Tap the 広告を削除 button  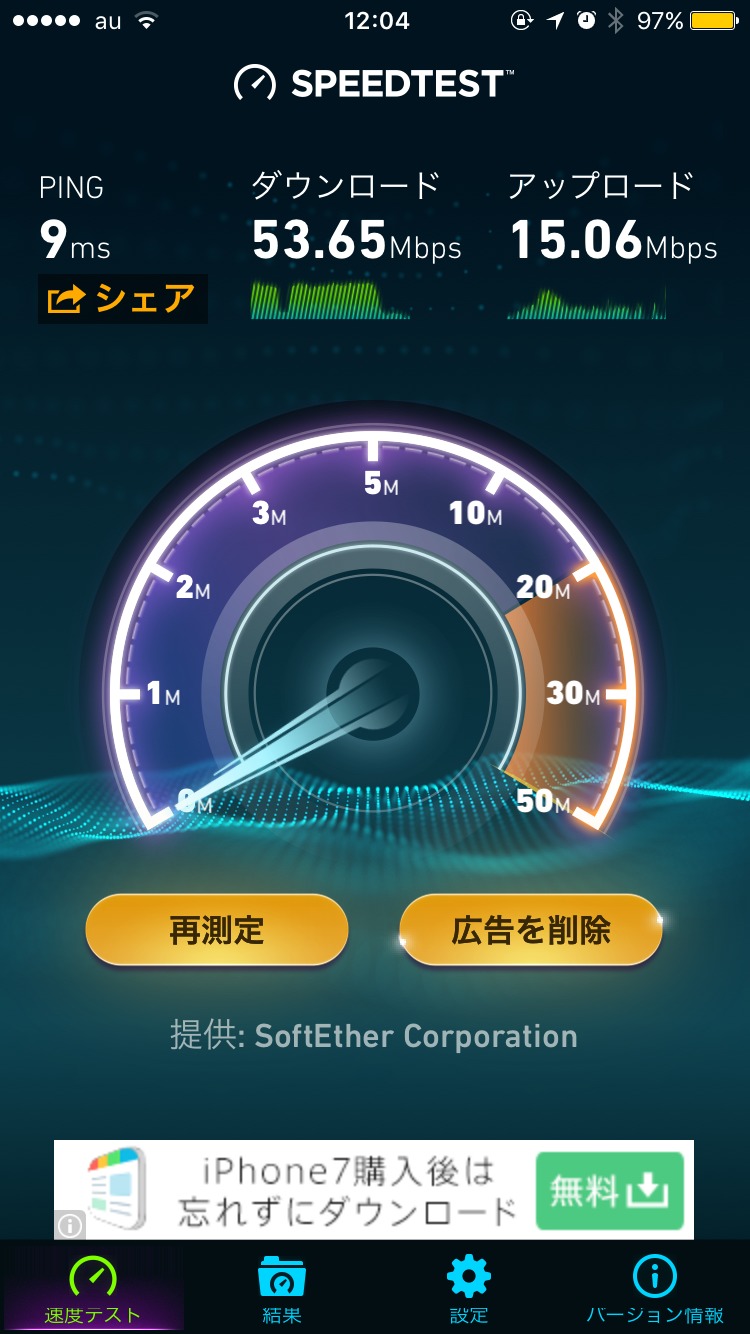531,930
